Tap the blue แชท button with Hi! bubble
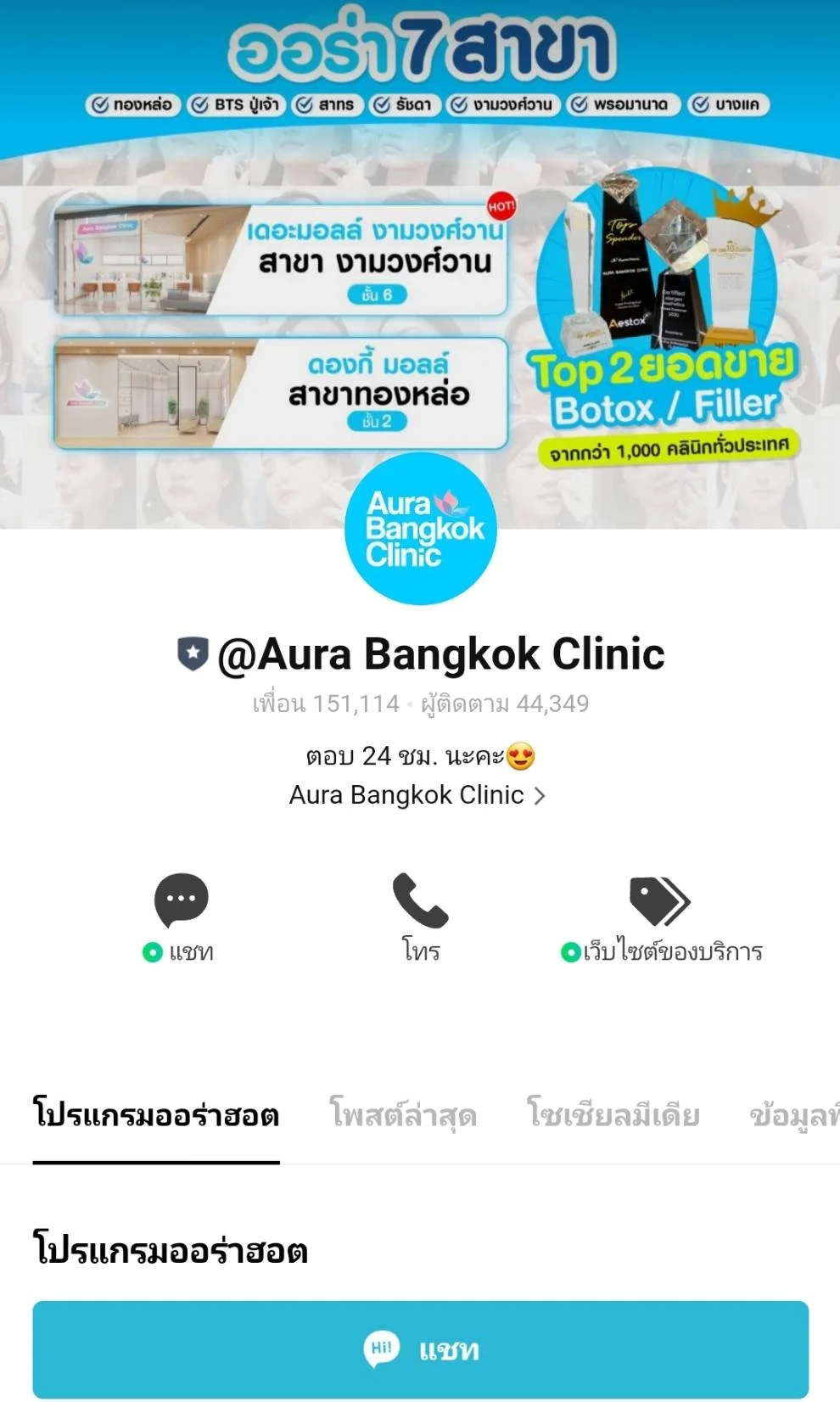 [x=420, y=1349]
